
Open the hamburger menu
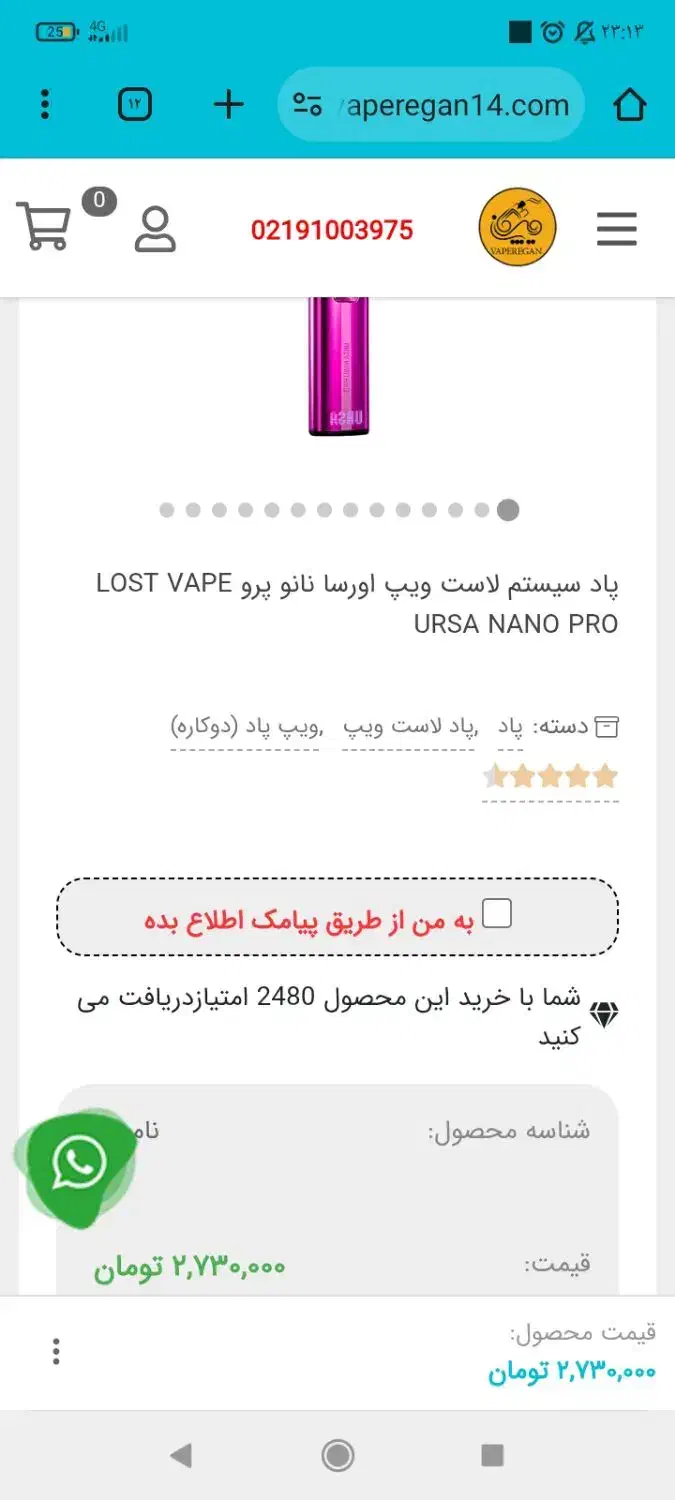click(616, 229)
